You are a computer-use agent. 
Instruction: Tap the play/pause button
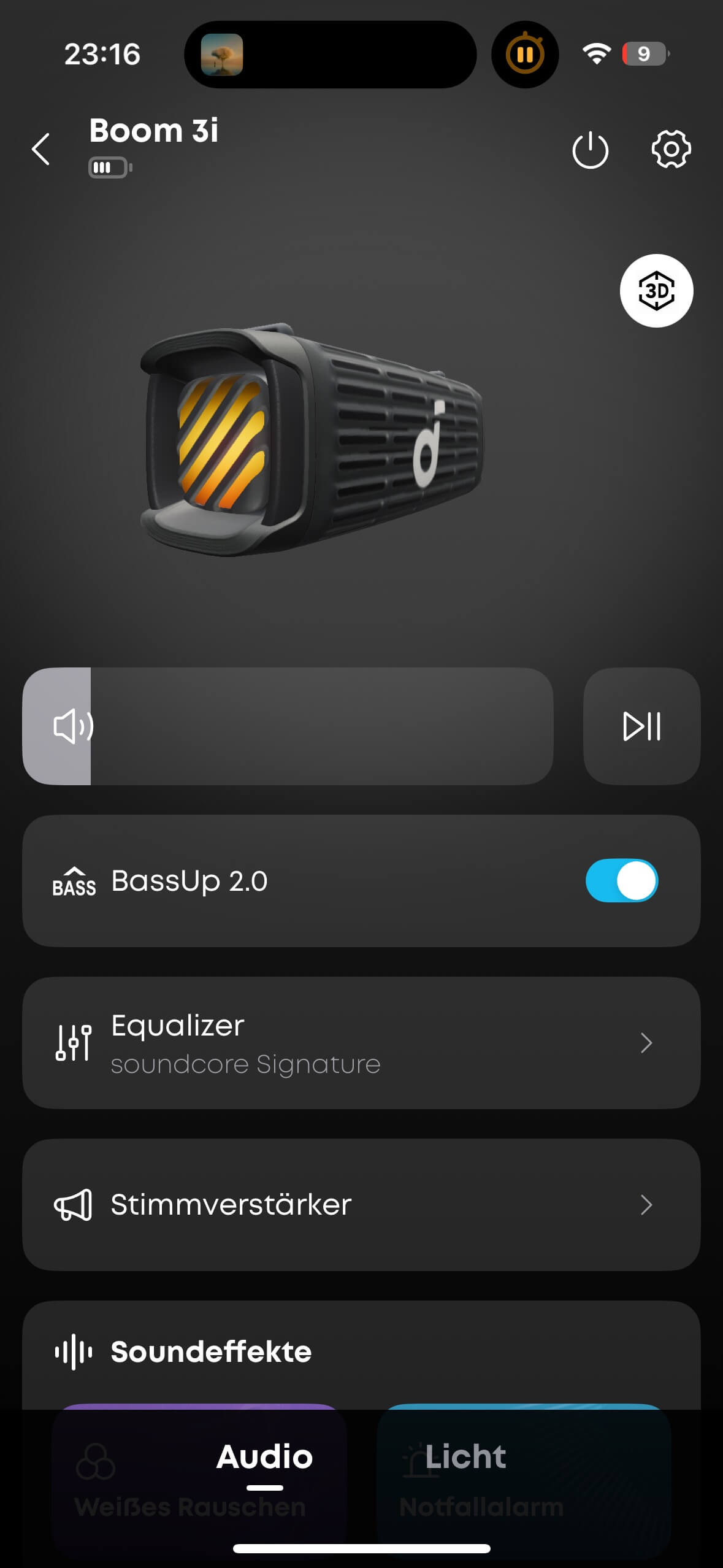click(x=641, y=726)
